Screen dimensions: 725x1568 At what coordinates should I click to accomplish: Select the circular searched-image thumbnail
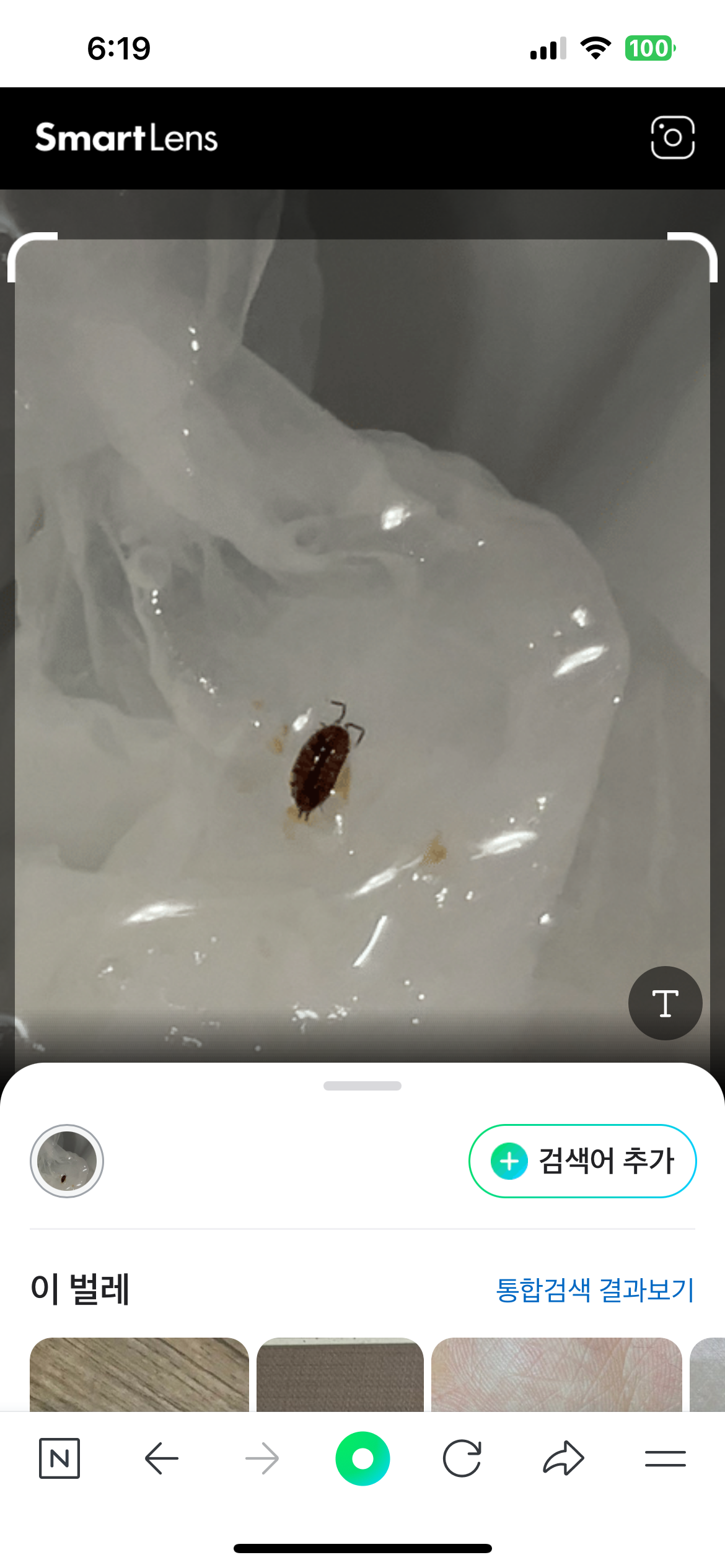click(67, 1161)
